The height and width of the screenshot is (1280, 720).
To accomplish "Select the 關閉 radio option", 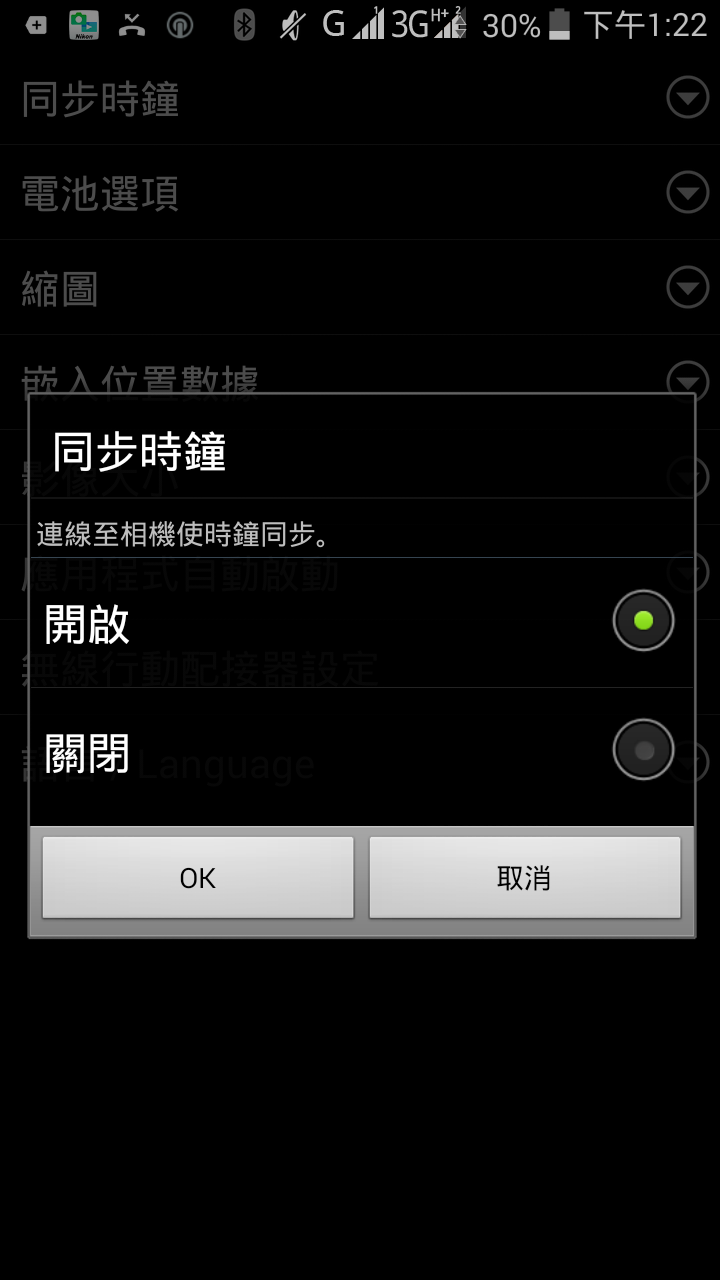I will [643, 750].
